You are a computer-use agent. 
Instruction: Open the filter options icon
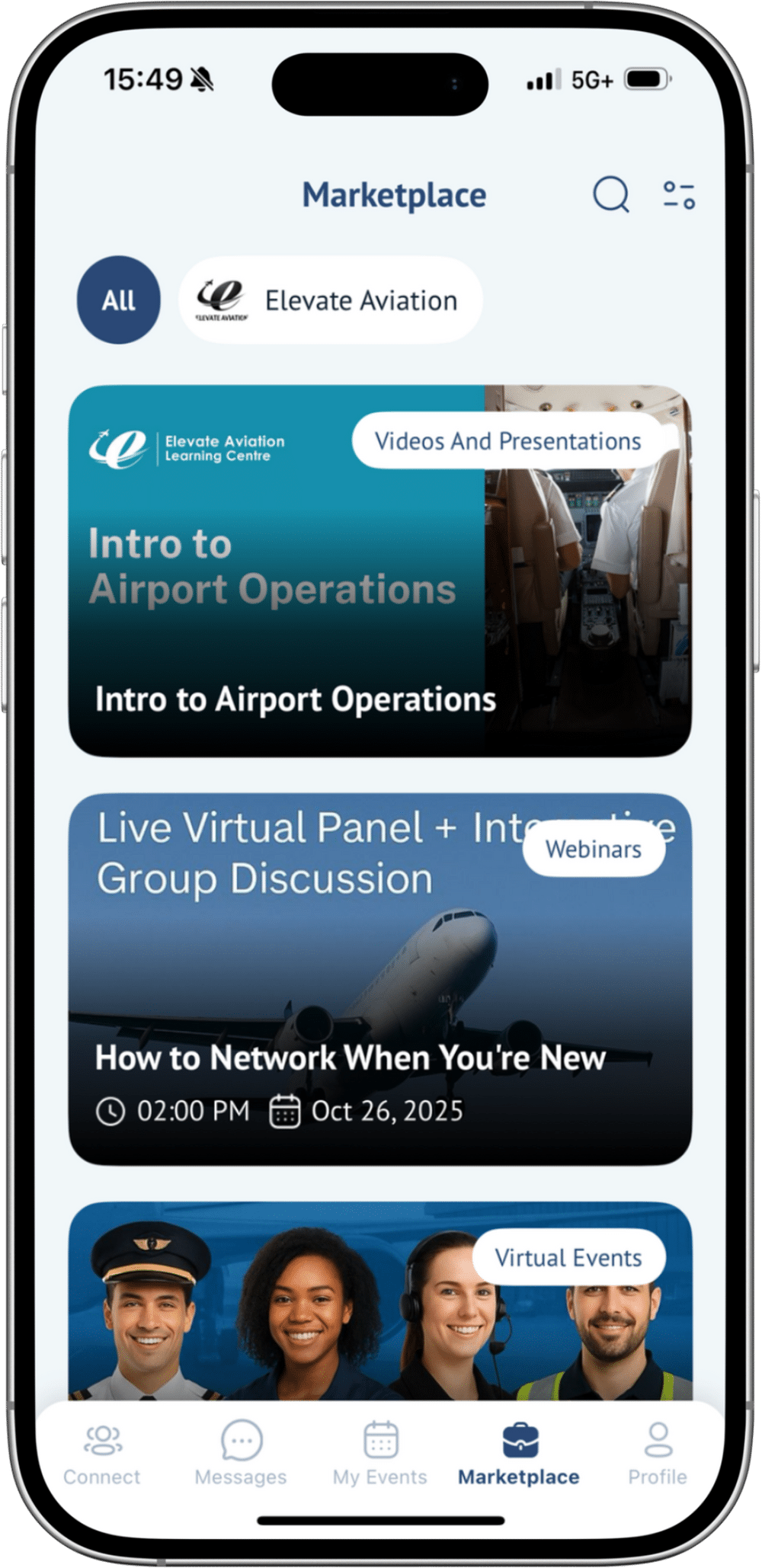coord(678,195)
